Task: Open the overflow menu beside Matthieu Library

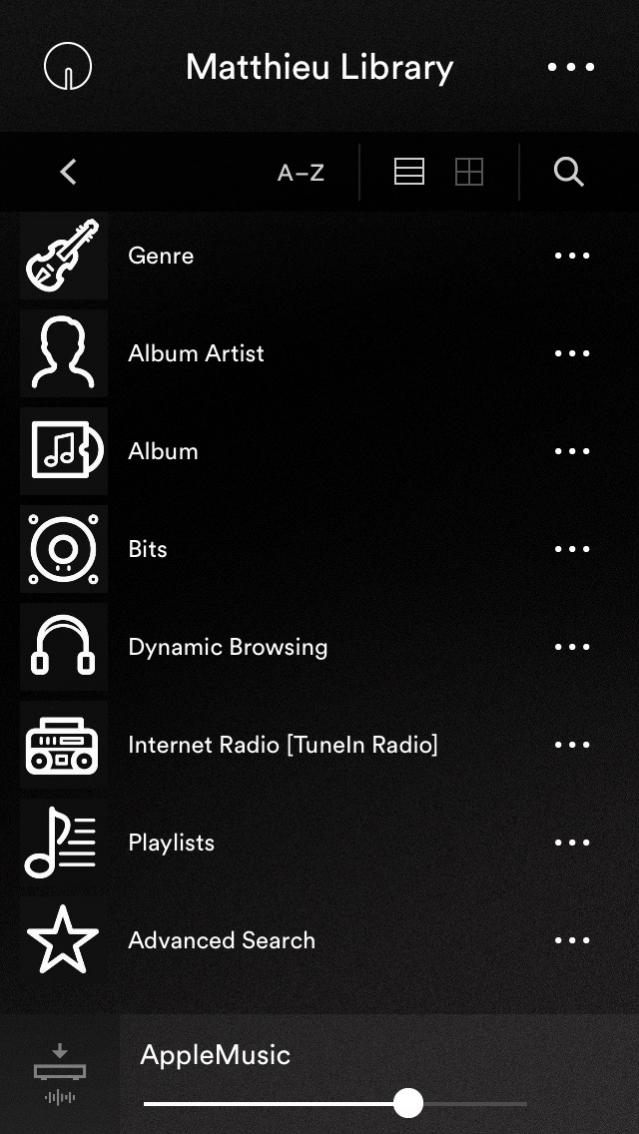Action: click(571, 68)
